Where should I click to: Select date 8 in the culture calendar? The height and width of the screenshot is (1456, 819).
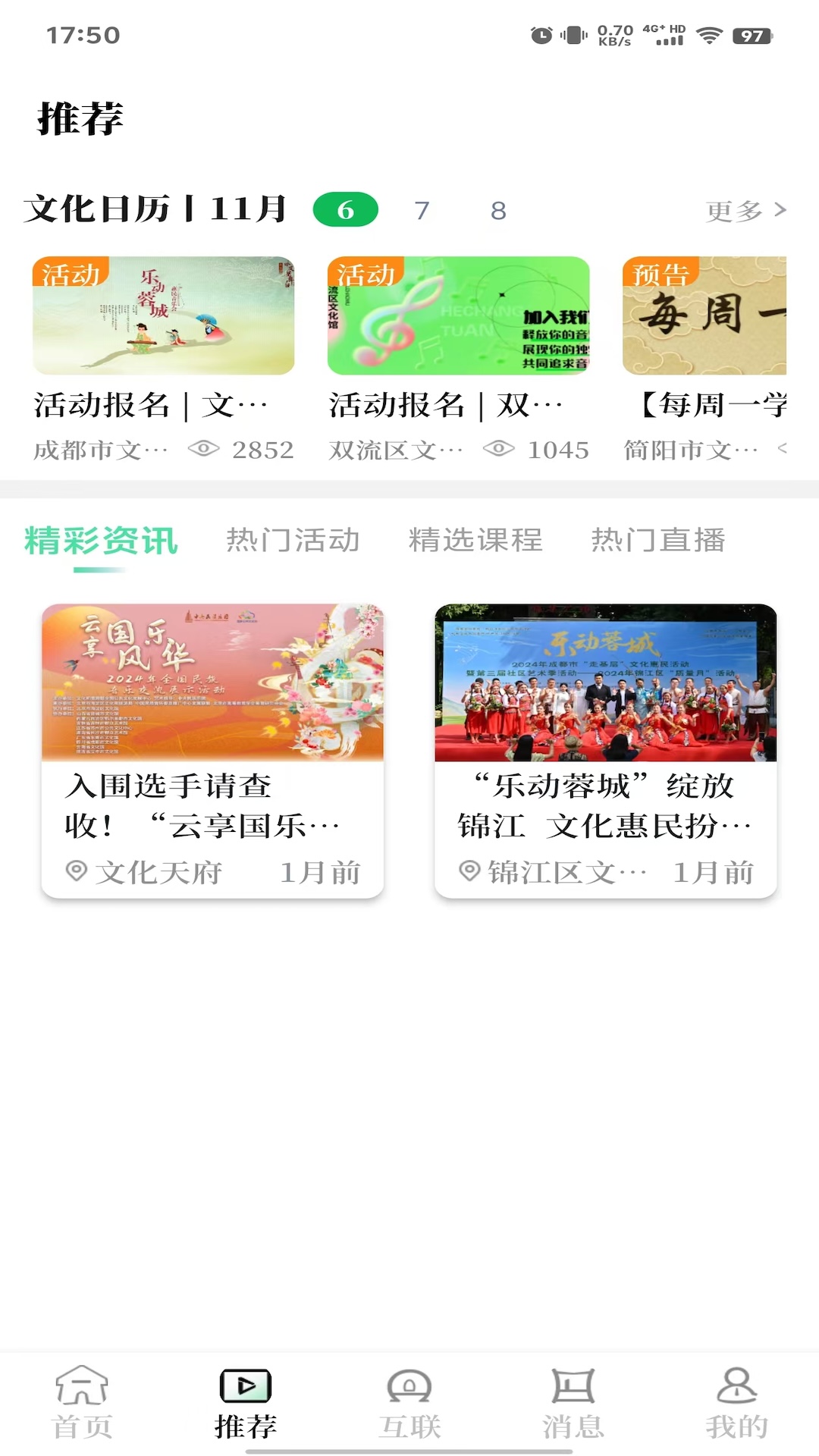coord(498,210)
